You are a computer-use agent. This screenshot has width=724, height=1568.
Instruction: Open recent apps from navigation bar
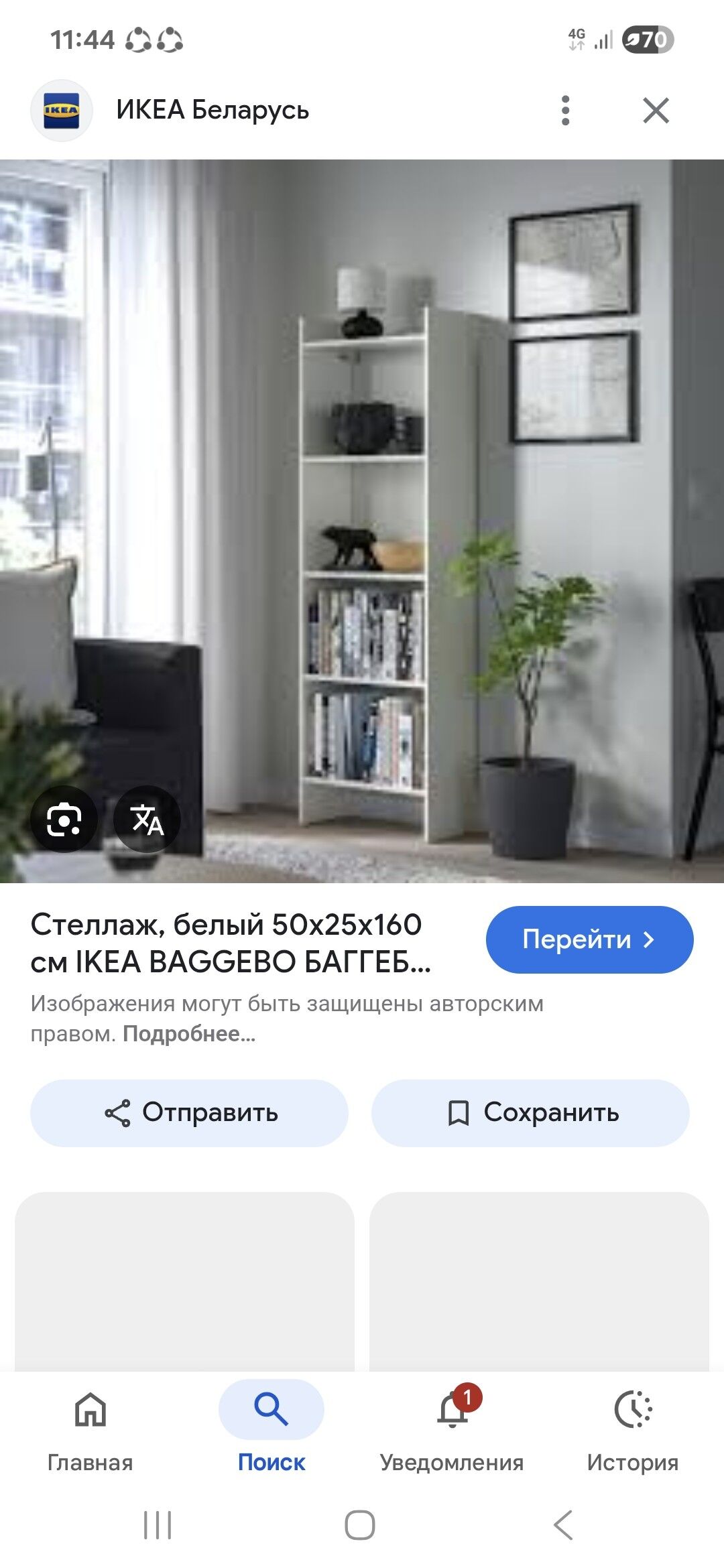(158, 1526)
